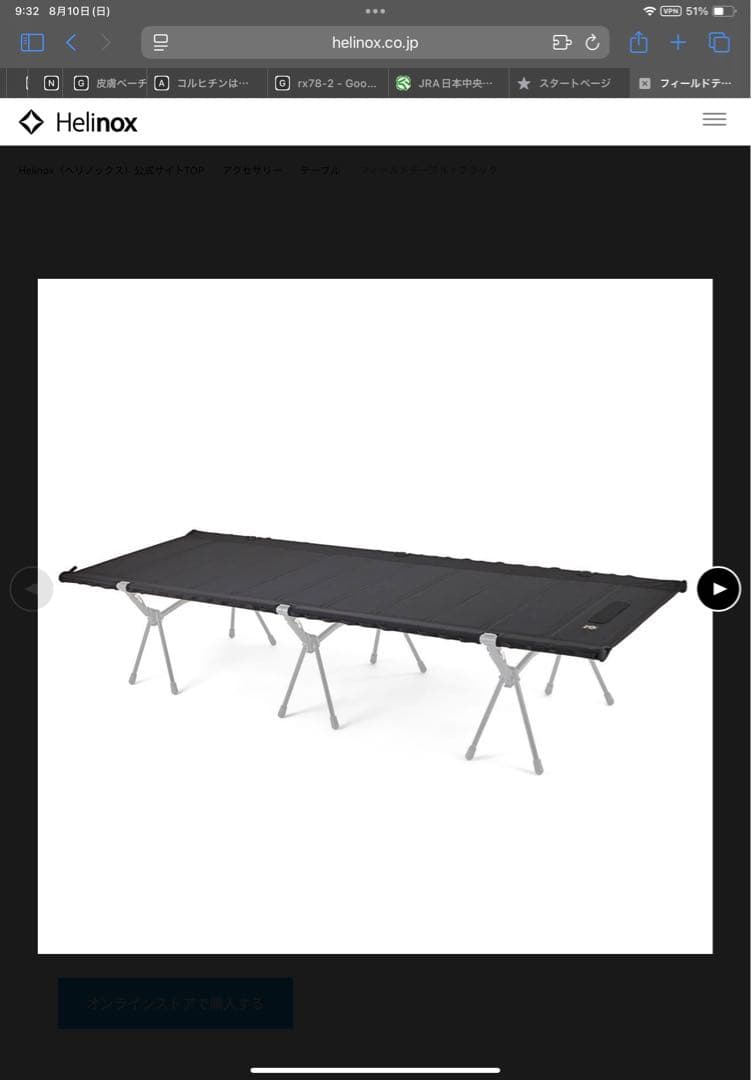Show the next product image

718,589
